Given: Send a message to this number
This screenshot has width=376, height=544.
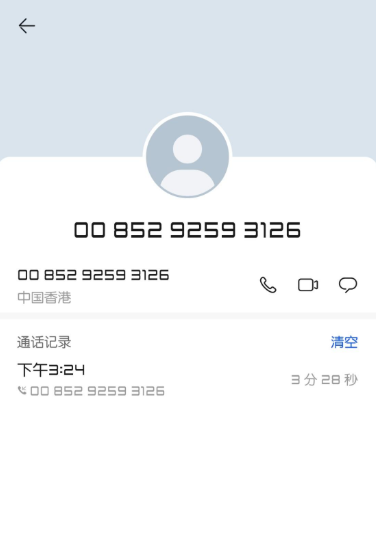Looking at the screenshot, I should [348, 285].
